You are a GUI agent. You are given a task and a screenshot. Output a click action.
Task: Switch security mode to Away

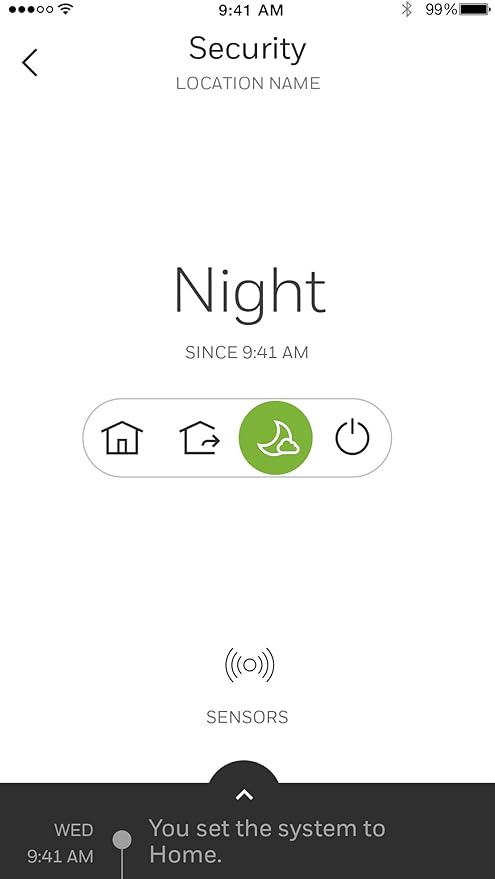click(x=200, y=438)
